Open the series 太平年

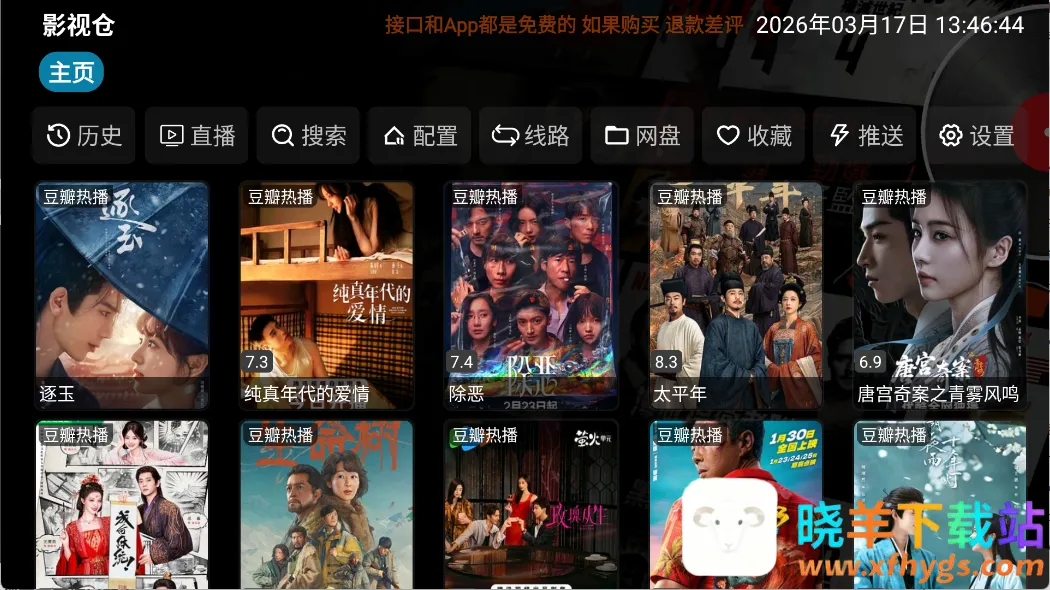pos(736,295)
